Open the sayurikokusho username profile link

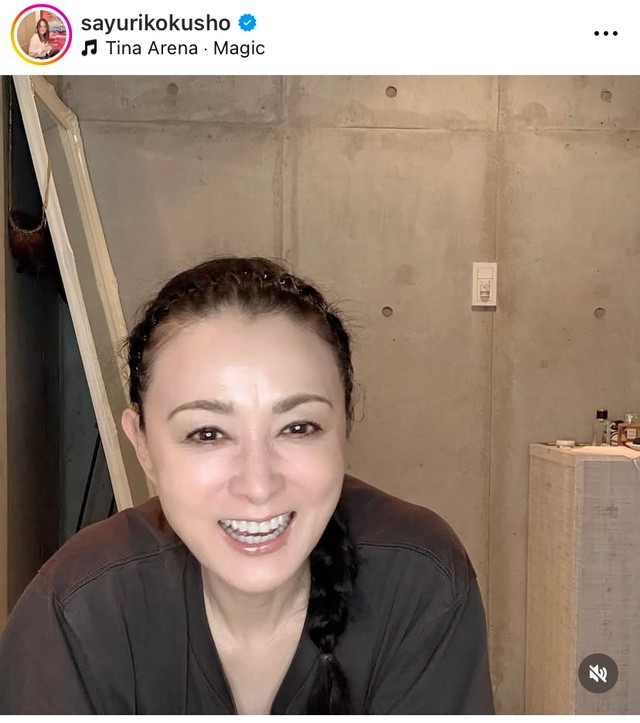coord(155,22)
